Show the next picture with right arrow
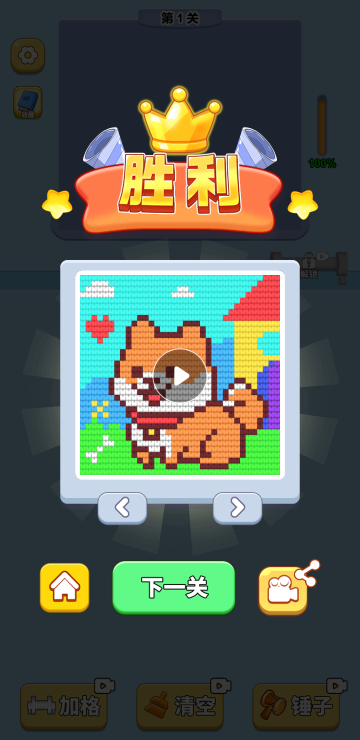Screen dimensions: 360x740 coord(237,508)
